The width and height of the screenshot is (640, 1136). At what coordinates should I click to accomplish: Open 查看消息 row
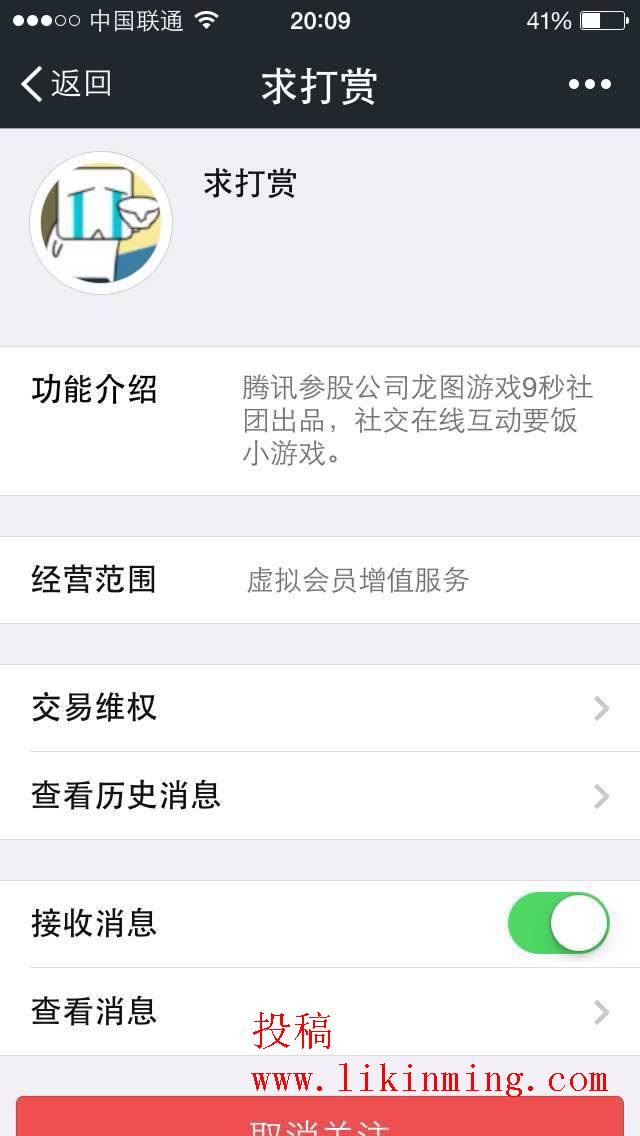point(320,1011)
